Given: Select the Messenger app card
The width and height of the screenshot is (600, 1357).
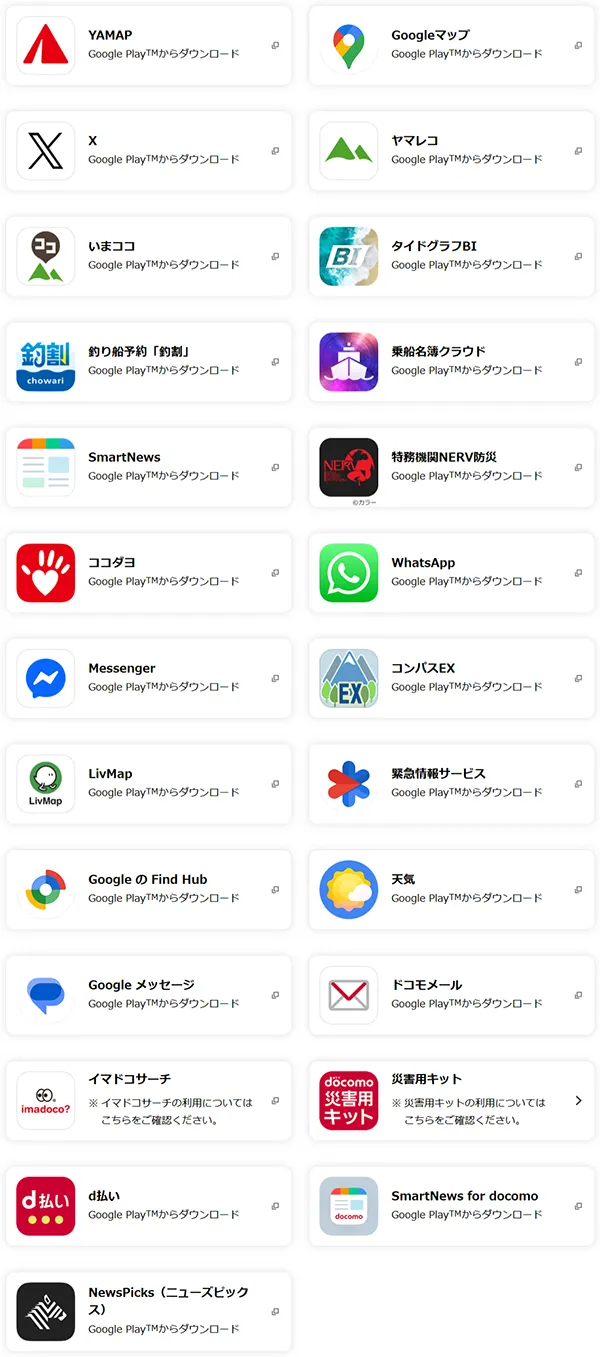Looking at the screenshot, I should 148,678.
